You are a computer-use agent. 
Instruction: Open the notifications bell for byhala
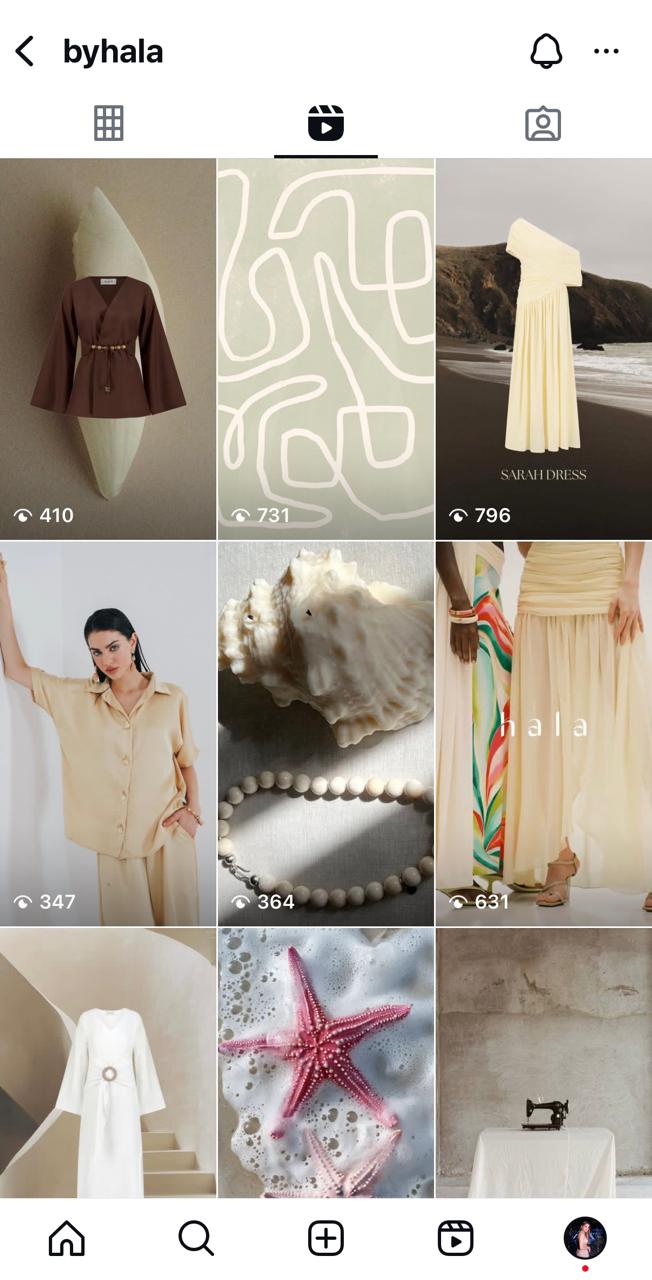click(546, 52)
